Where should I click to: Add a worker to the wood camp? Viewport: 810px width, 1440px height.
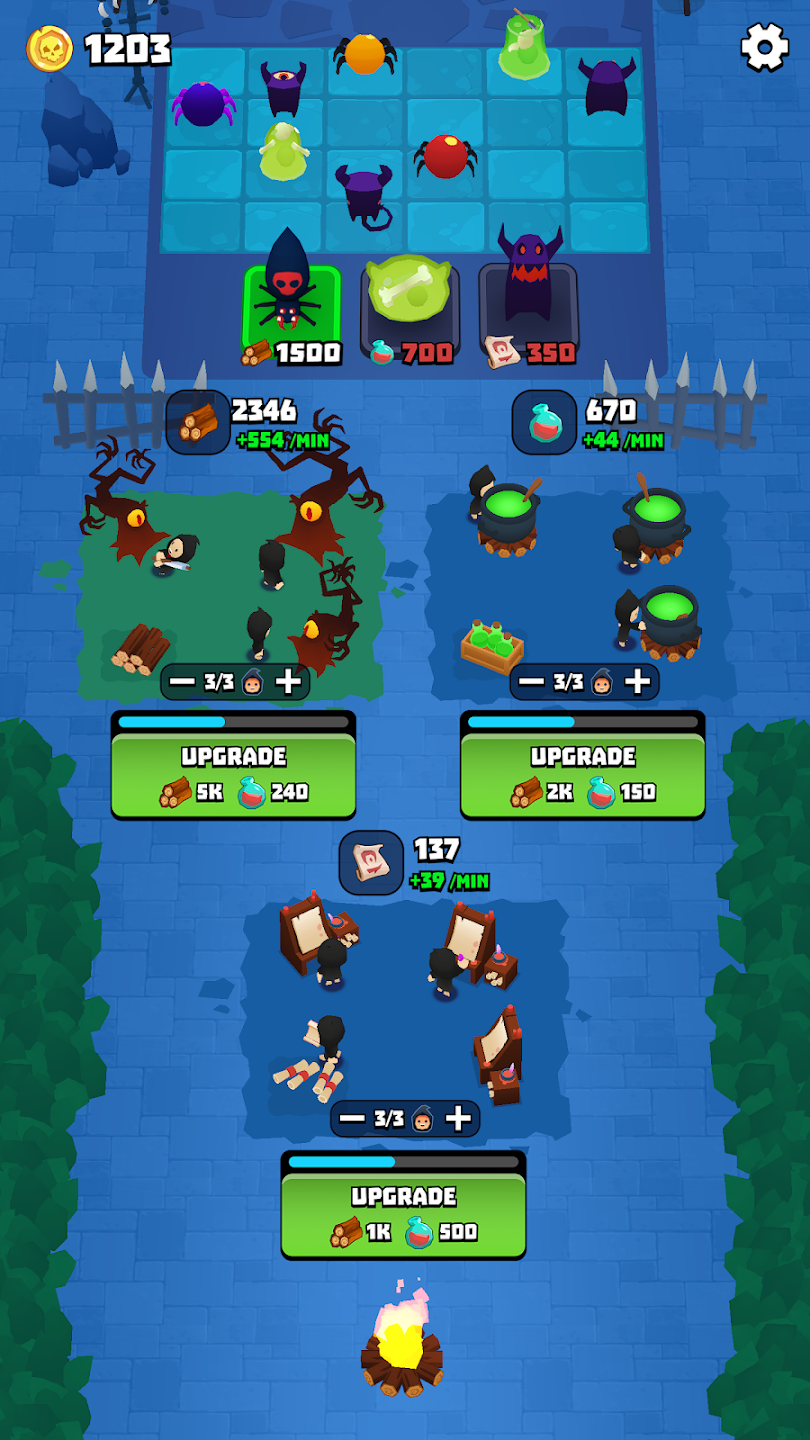[288, 682]
